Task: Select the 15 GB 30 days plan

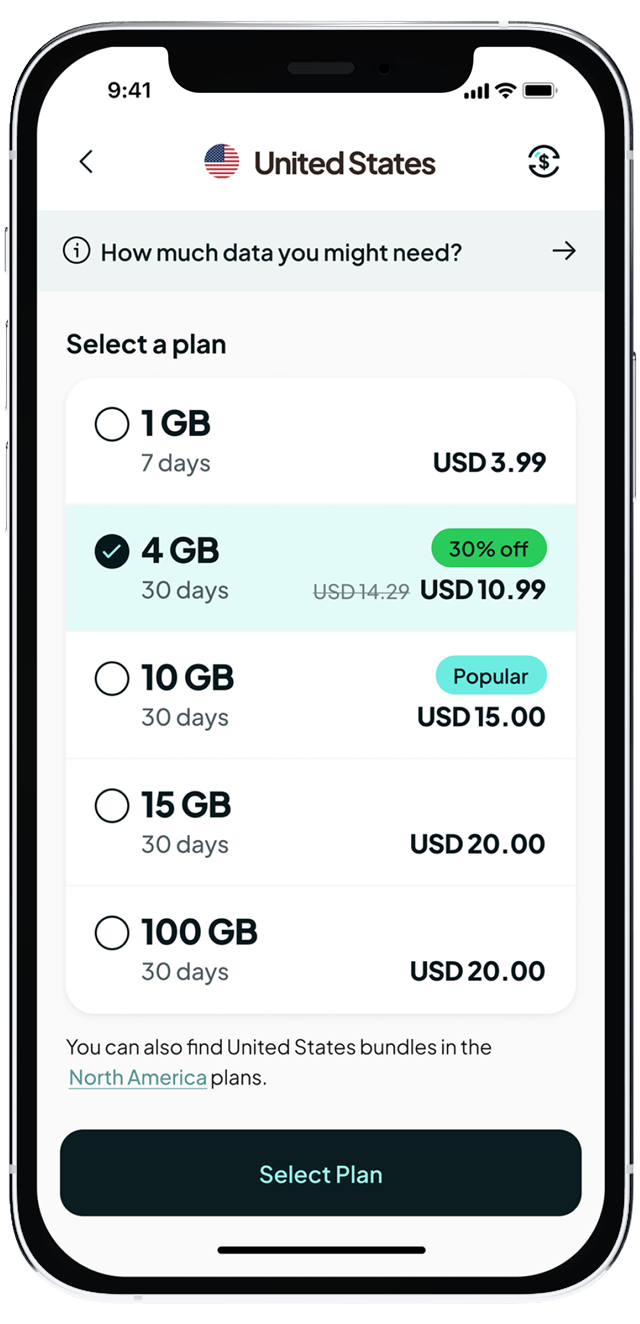Action: click(x=320, y=822)
